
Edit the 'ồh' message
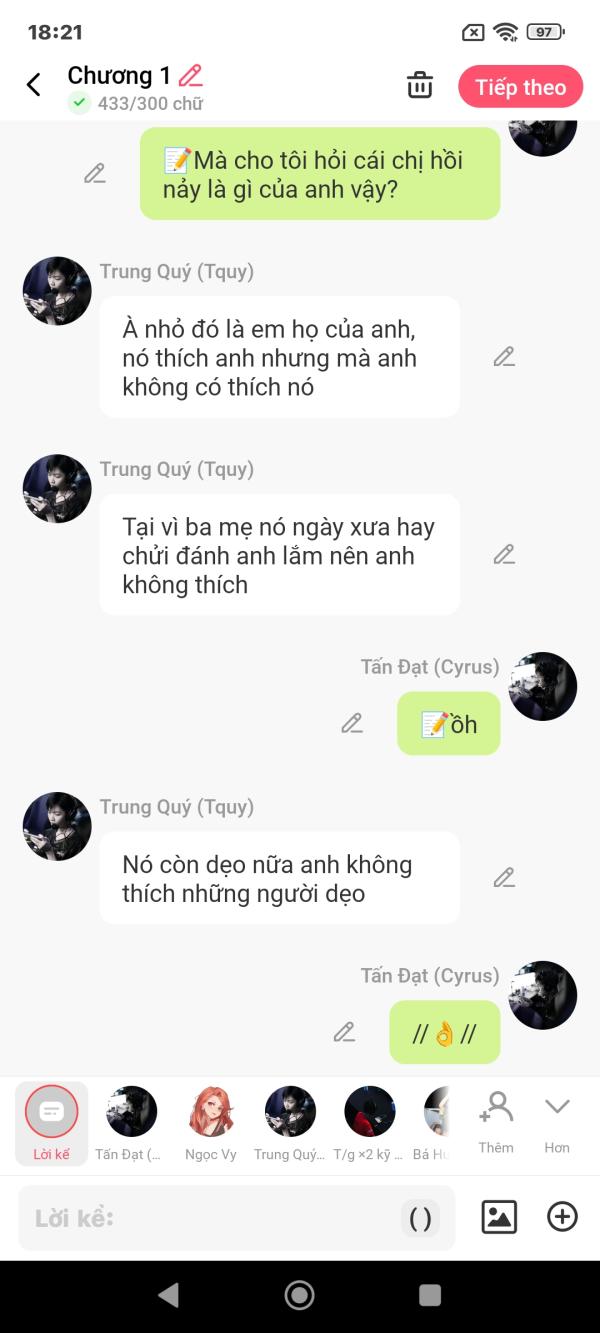pos(352,724)
